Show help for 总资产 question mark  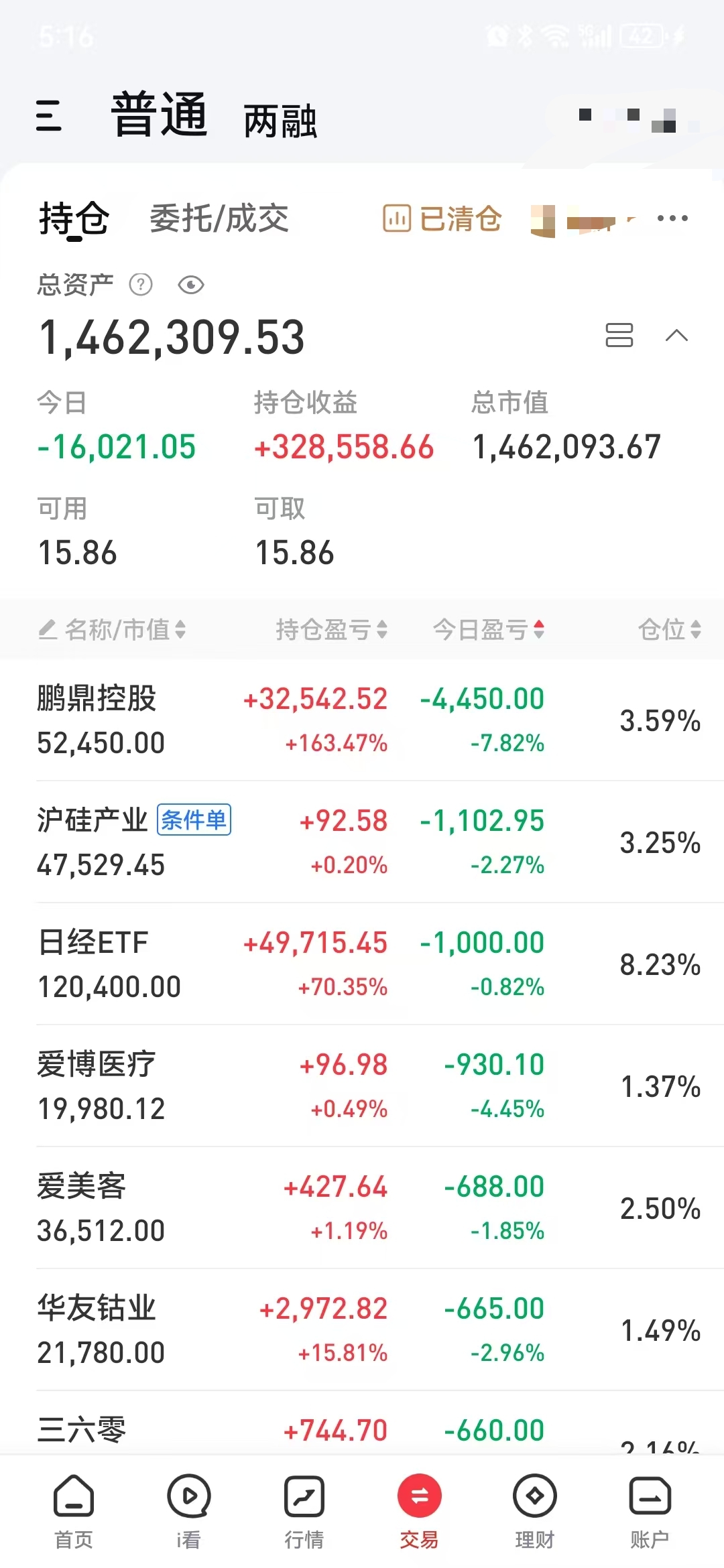pyautogui.click(x=141, y=285)
